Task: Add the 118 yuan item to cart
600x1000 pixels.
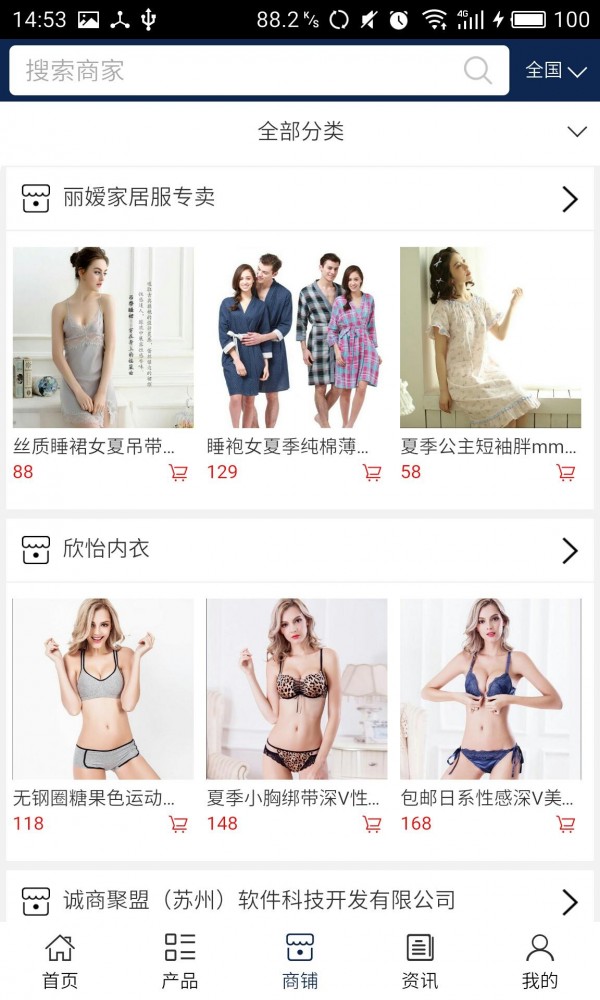Action: 179,824
